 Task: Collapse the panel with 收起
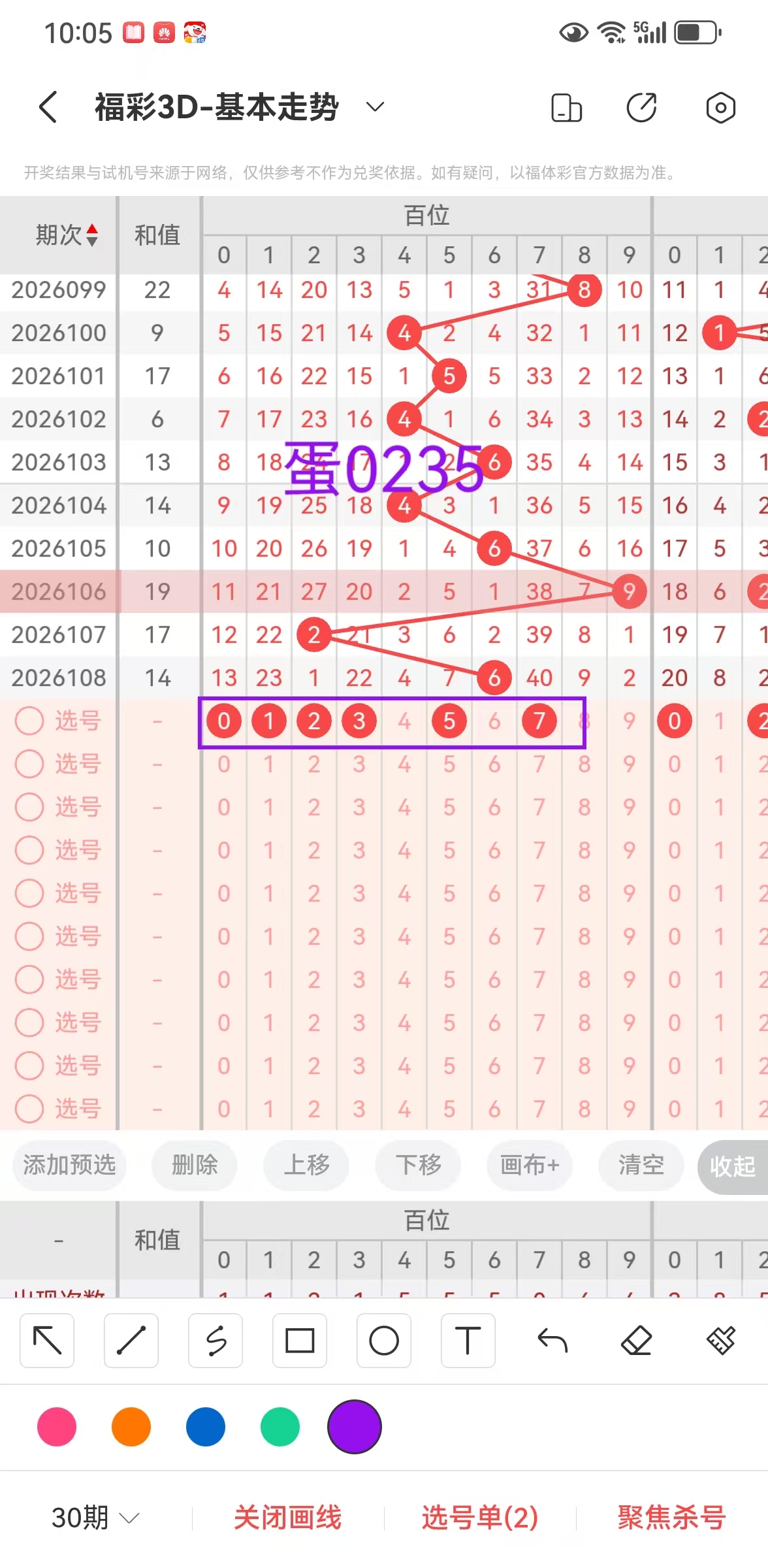732,1166
